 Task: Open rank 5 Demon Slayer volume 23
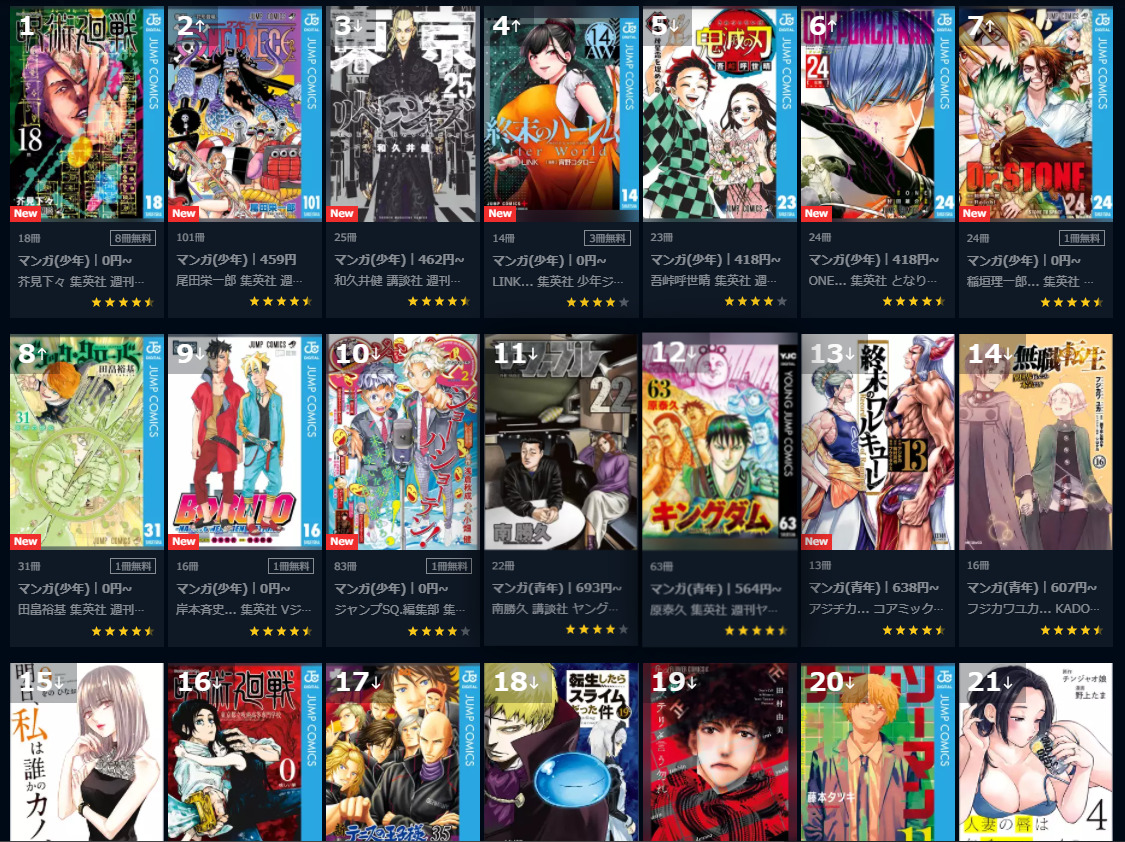point(719,113)
